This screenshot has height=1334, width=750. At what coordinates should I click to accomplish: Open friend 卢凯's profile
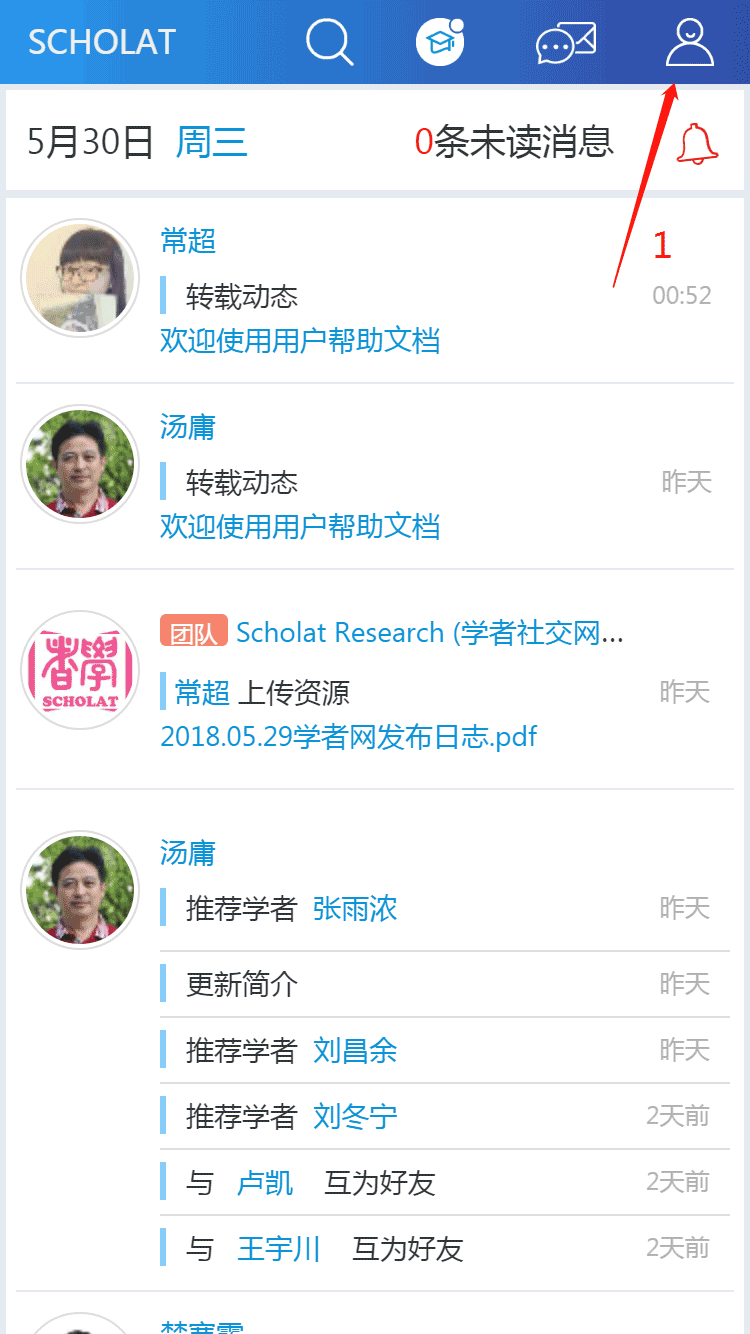(265, 1183)
